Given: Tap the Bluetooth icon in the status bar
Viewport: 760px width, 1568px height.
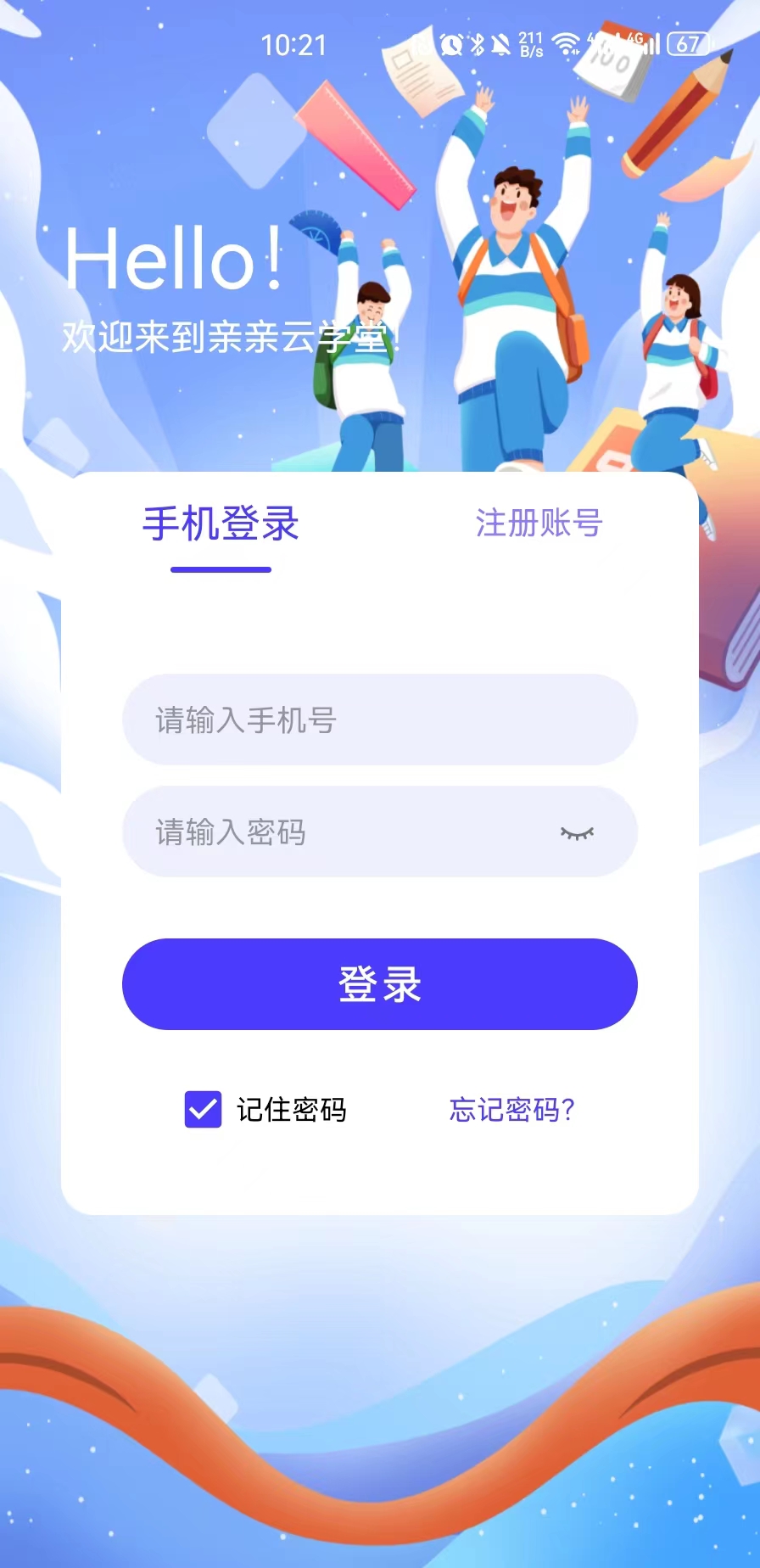Looking at the screenshot, I should pyautogui.click(x=475, y=45).
